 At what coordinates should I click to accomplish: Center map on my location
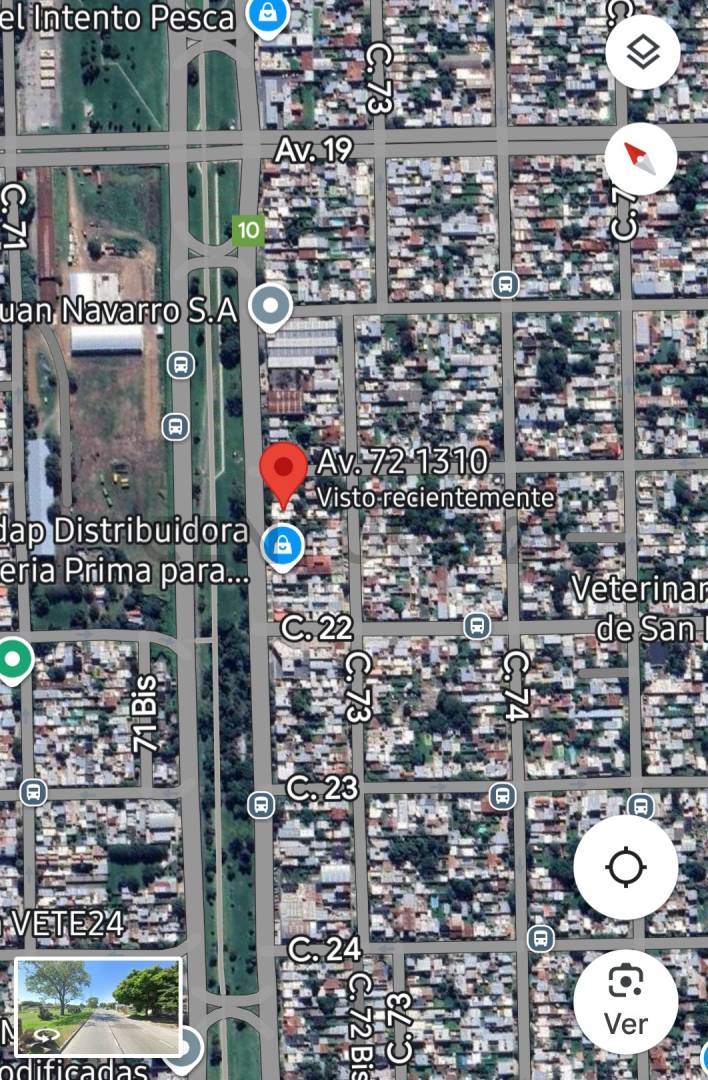[x=626, y=867]
